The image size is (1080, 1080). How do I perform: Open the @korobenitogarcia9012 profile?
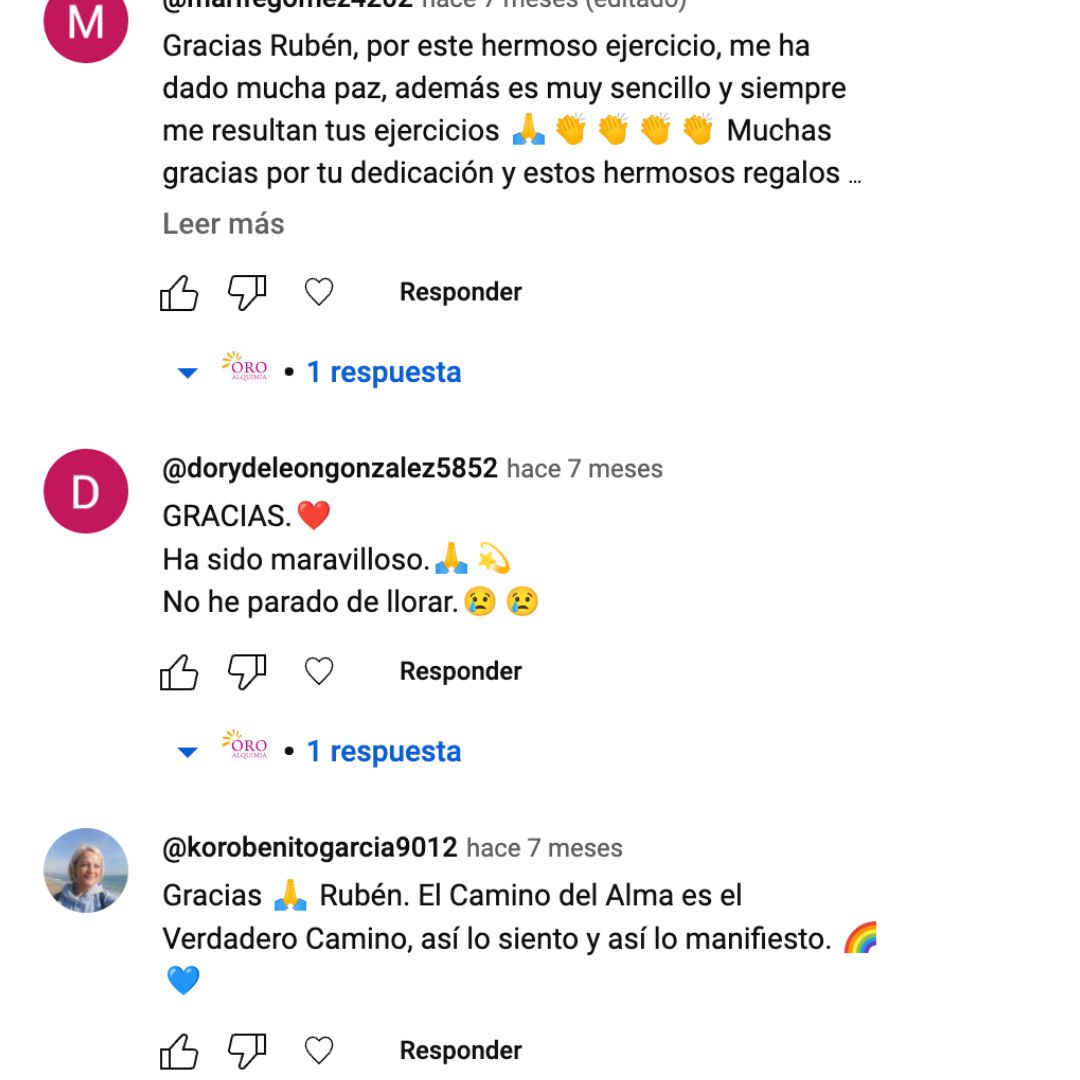[x=310, y=848]
